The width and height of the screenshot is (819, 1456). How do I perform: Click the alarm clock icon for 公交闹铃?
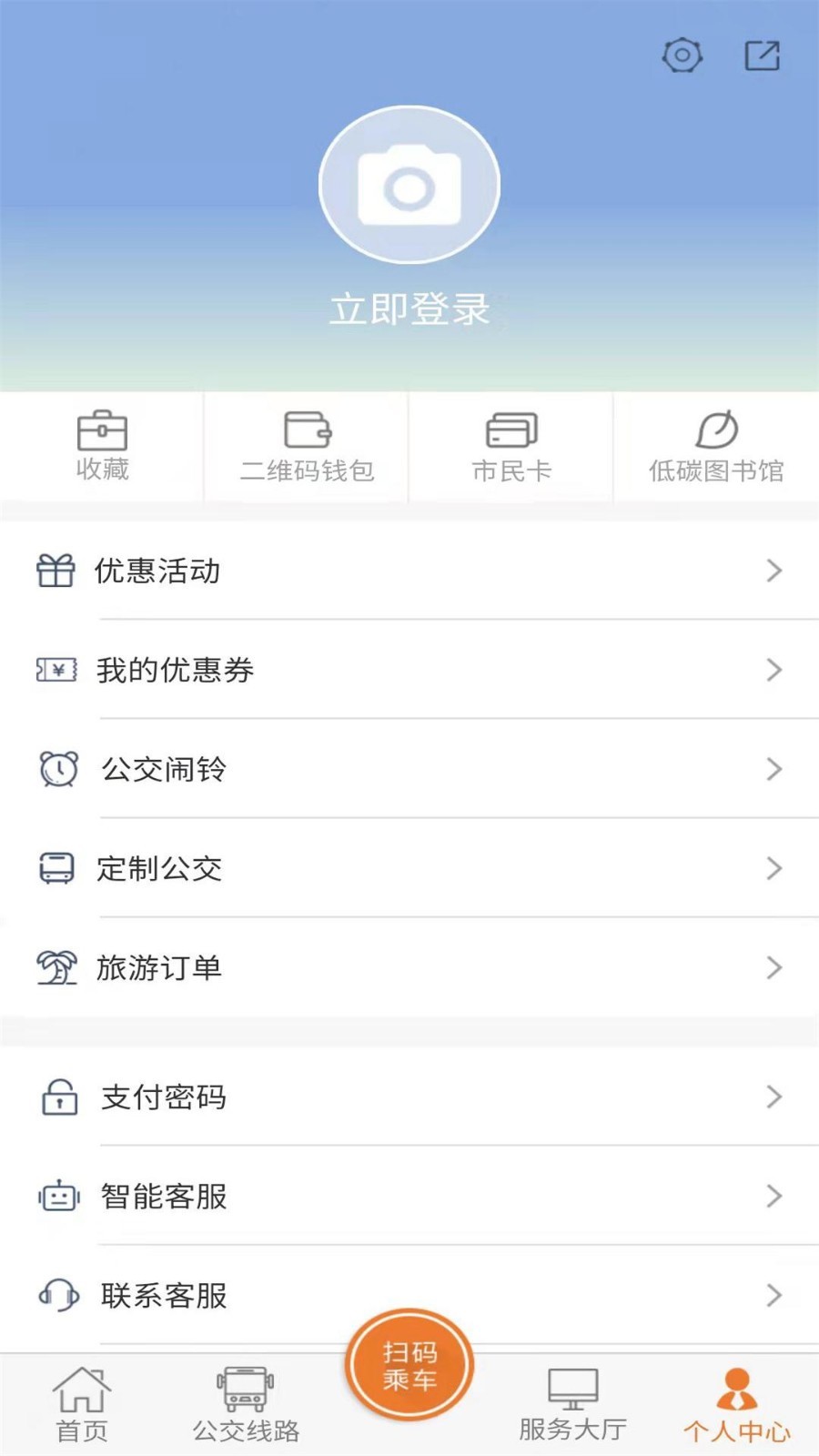click(x=57, y=769)
